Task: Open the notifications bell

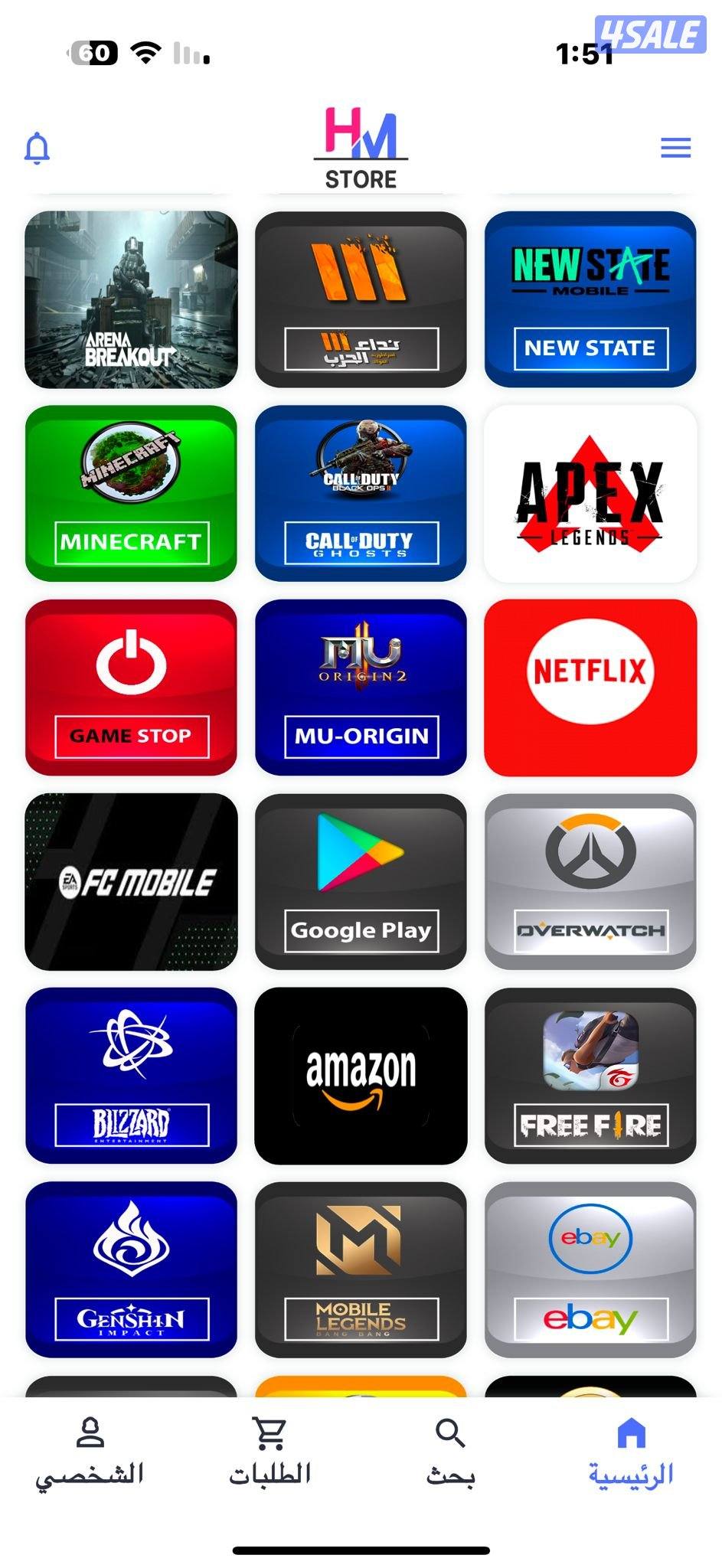Action: pos(37,148)
